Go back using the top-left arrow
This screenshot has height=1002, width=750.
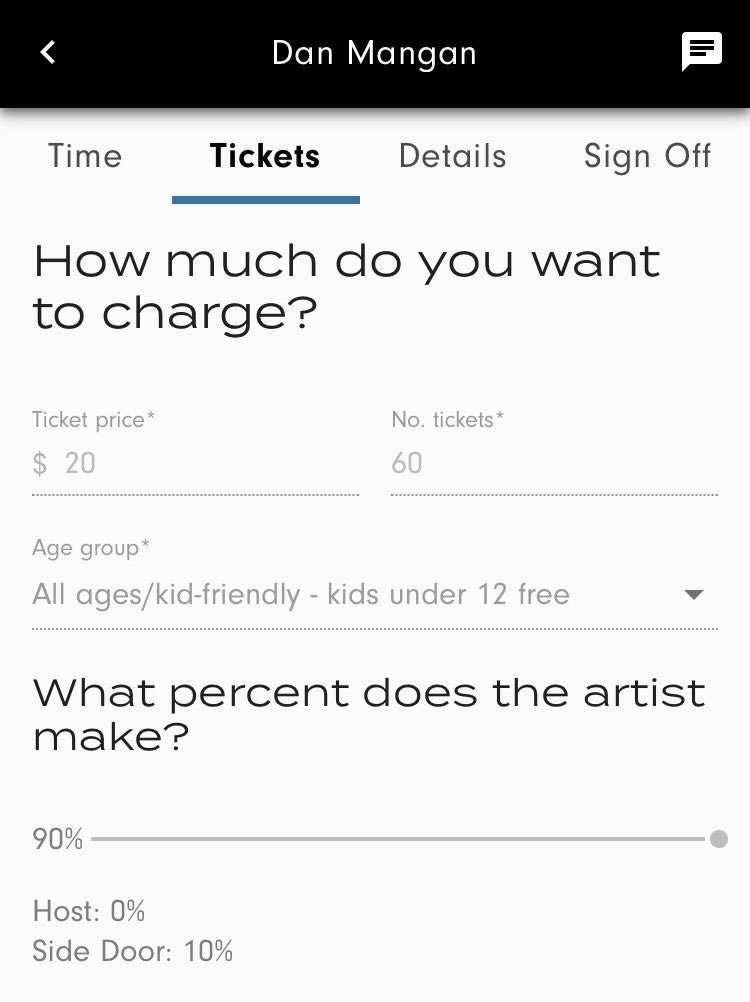48,52
